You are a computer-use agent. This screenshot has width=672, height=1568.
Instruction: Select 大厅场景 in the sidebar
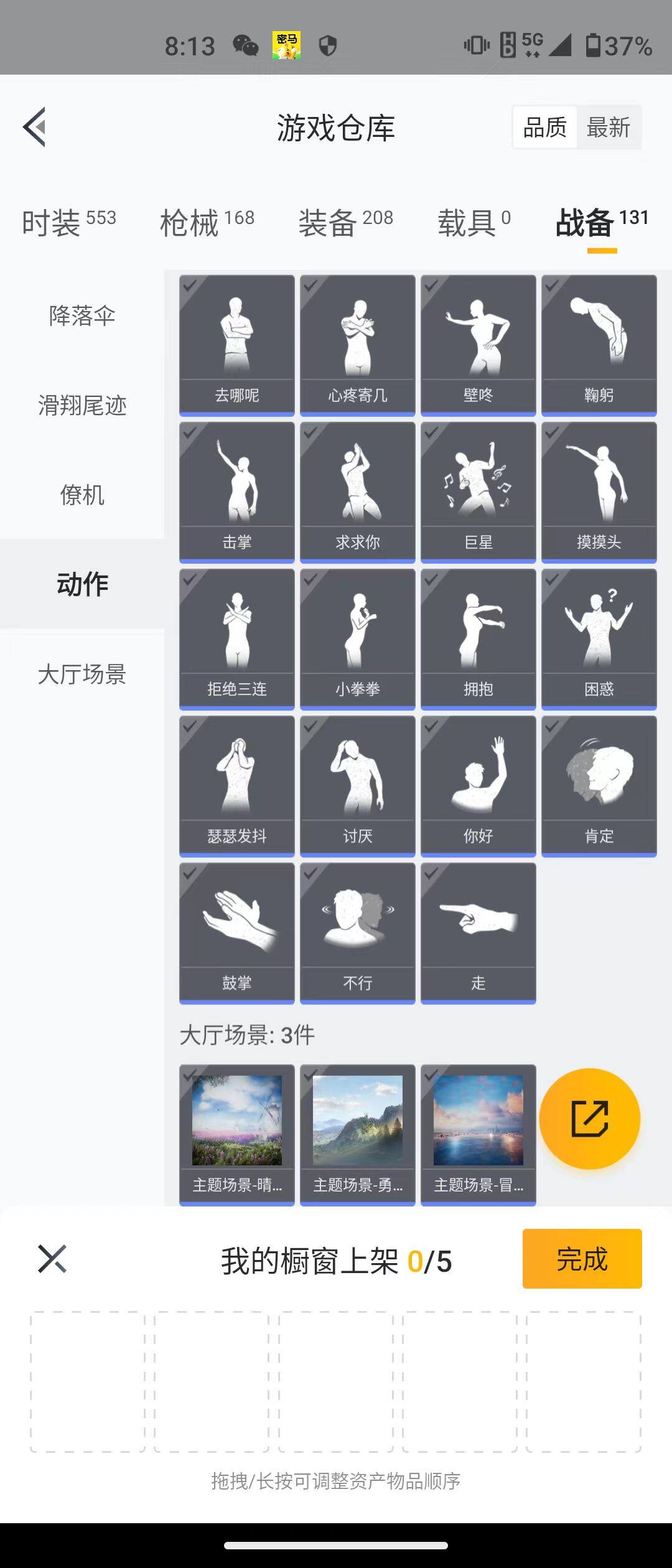pos(83,675)
